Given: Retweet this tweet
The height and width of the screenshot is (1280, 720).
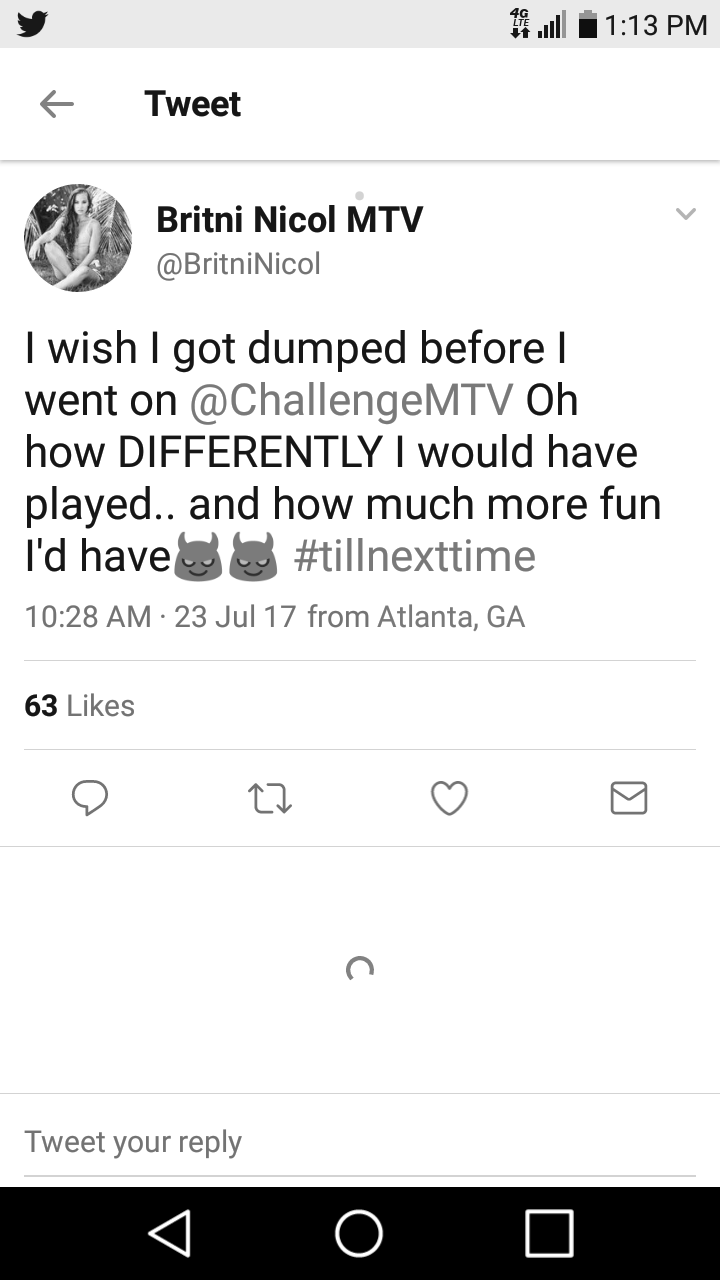Looking at the screenshot, I should (x=269, y=798).
